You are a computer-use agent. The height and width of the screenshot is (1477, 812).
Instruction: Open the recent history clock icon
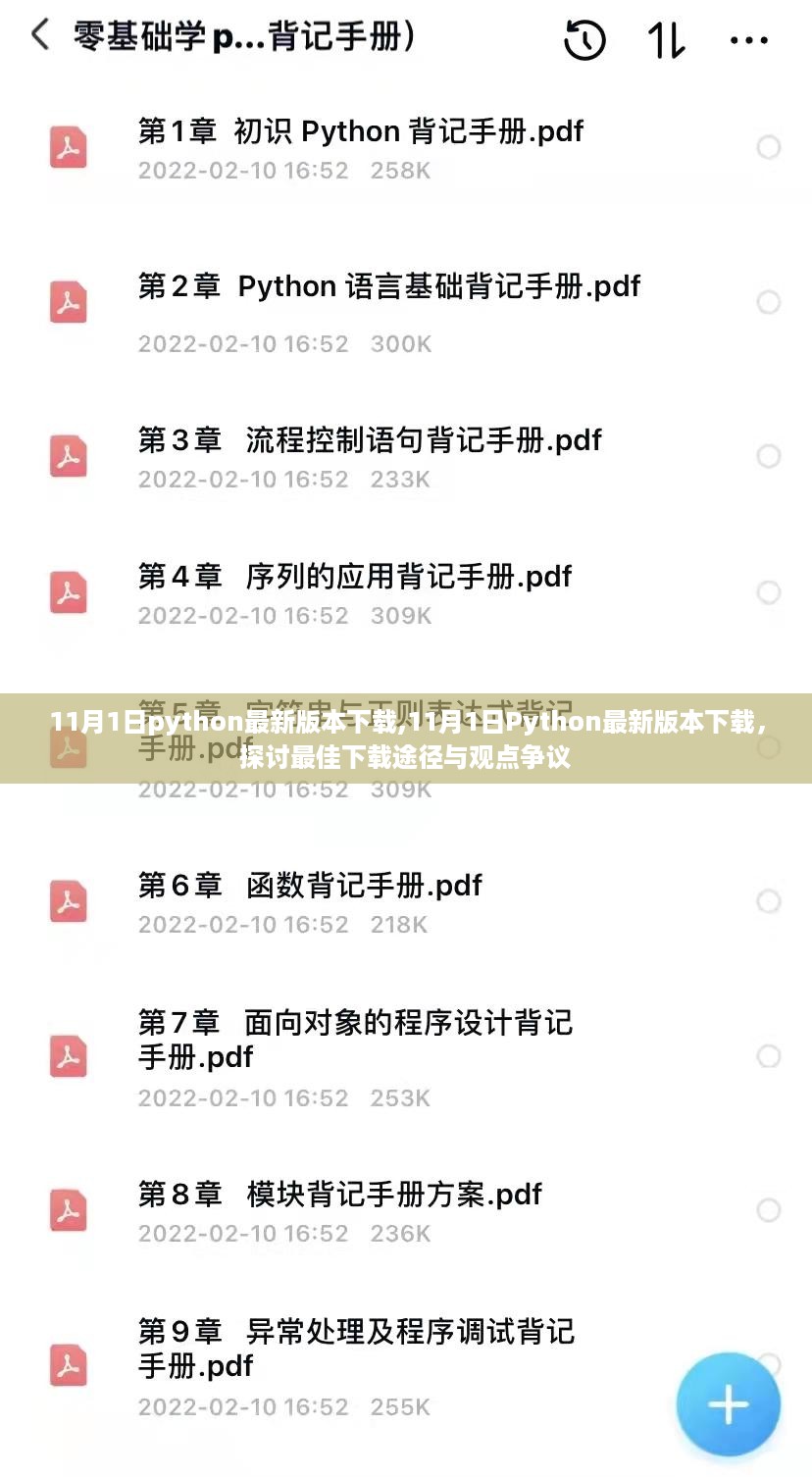(x=584, y=41)
